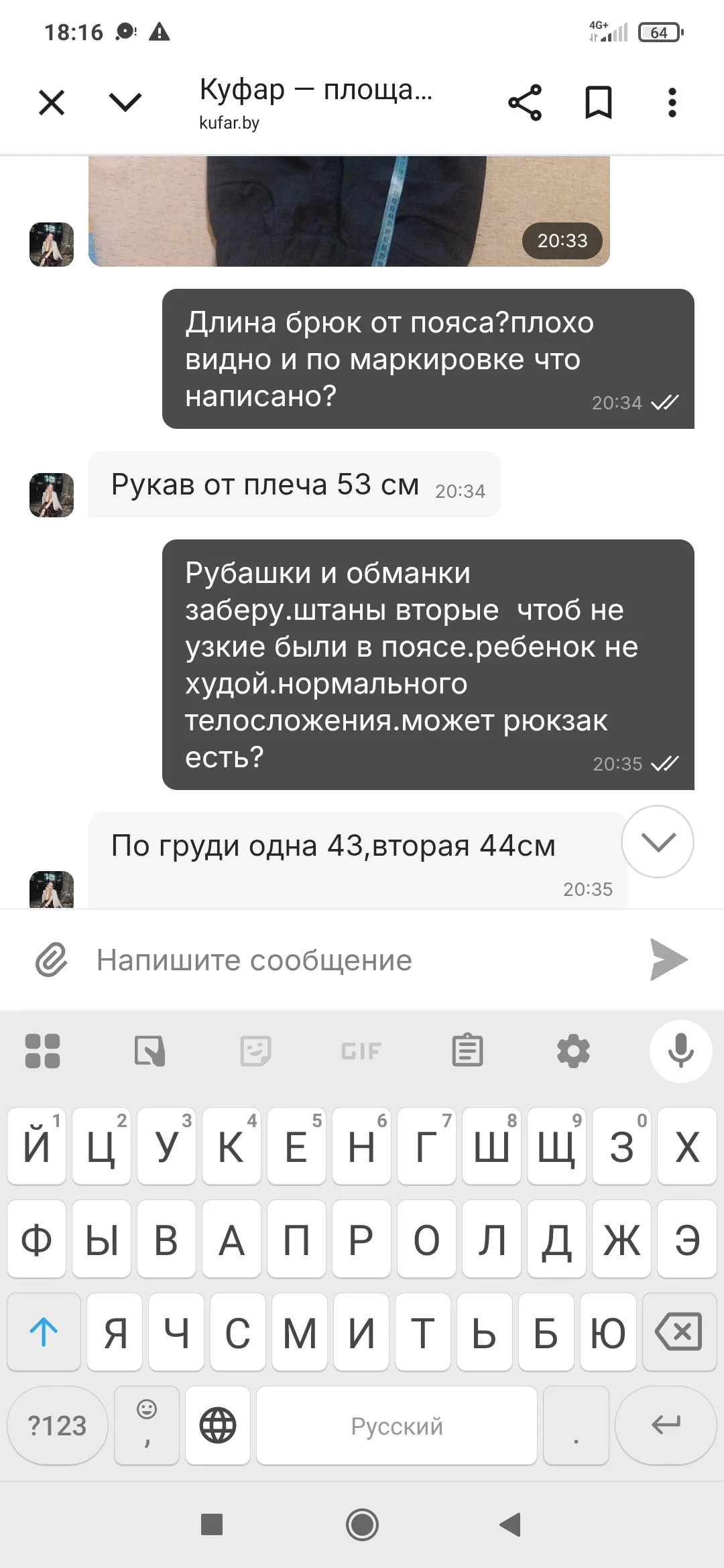
Task: Switch keyboard to ?123 symbols
Action: 57,1425
